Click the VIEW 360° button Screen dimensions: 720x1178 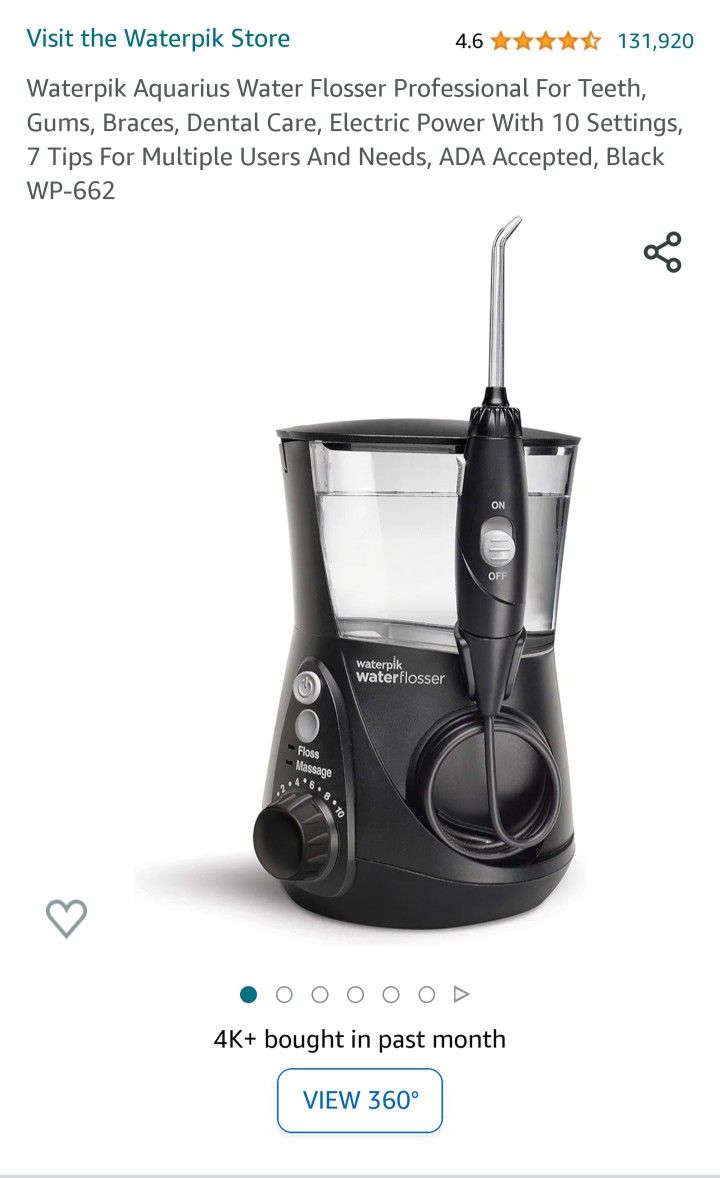point(359,1099)
